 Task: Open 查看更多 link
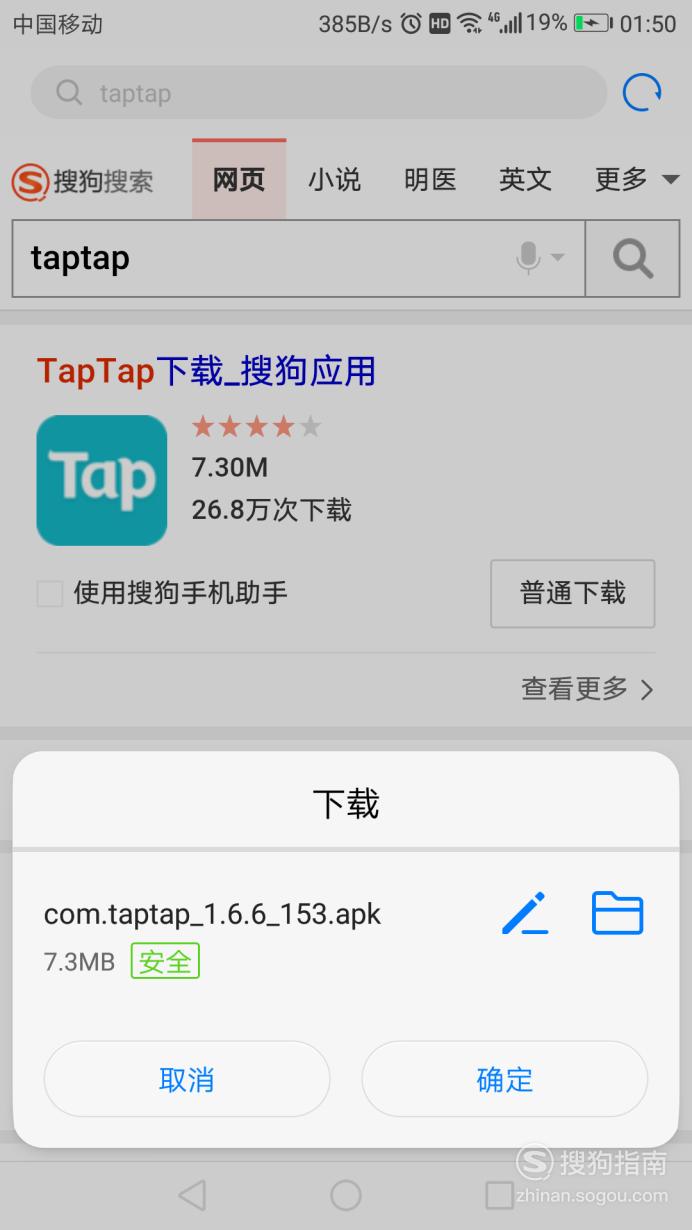(587, 688)
